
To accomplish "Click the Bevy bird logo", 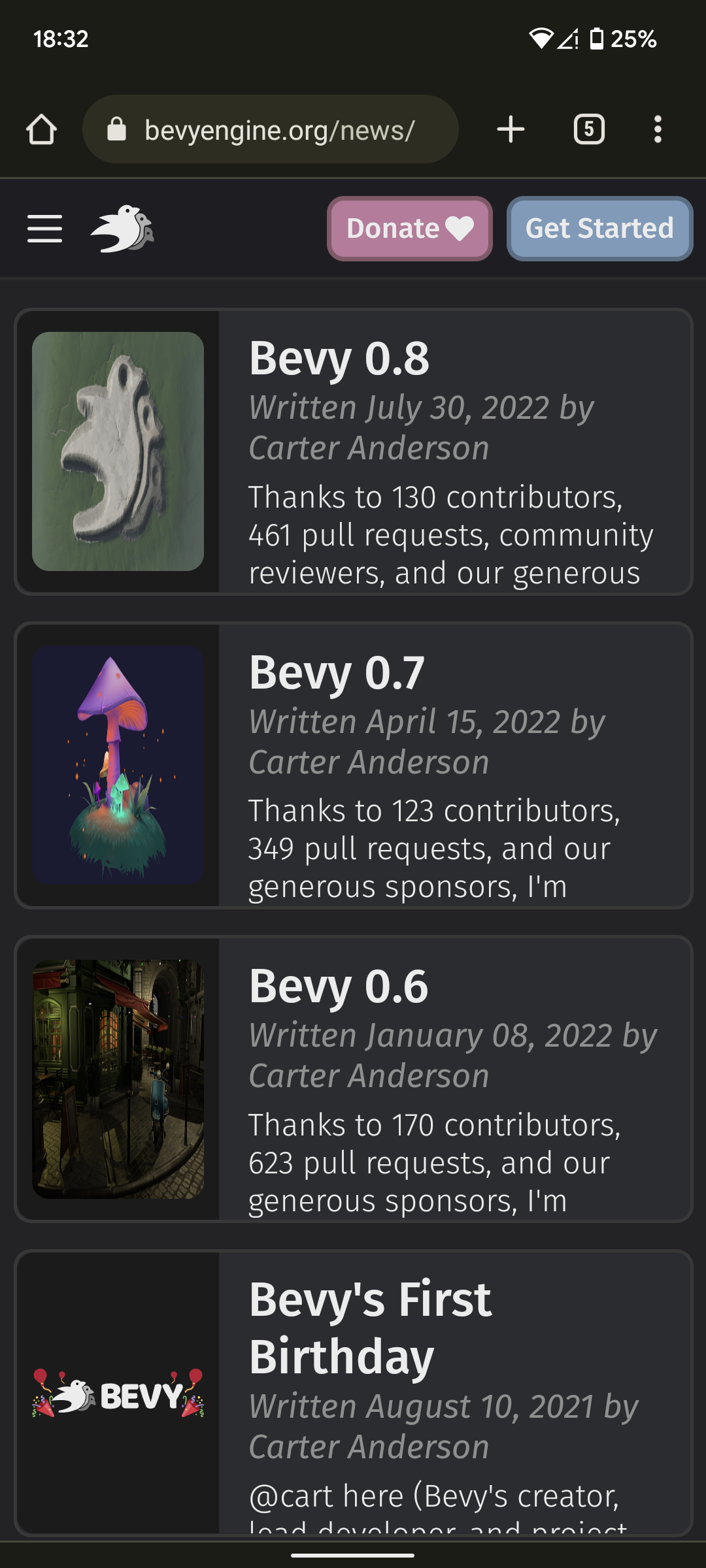I will 121,229.
